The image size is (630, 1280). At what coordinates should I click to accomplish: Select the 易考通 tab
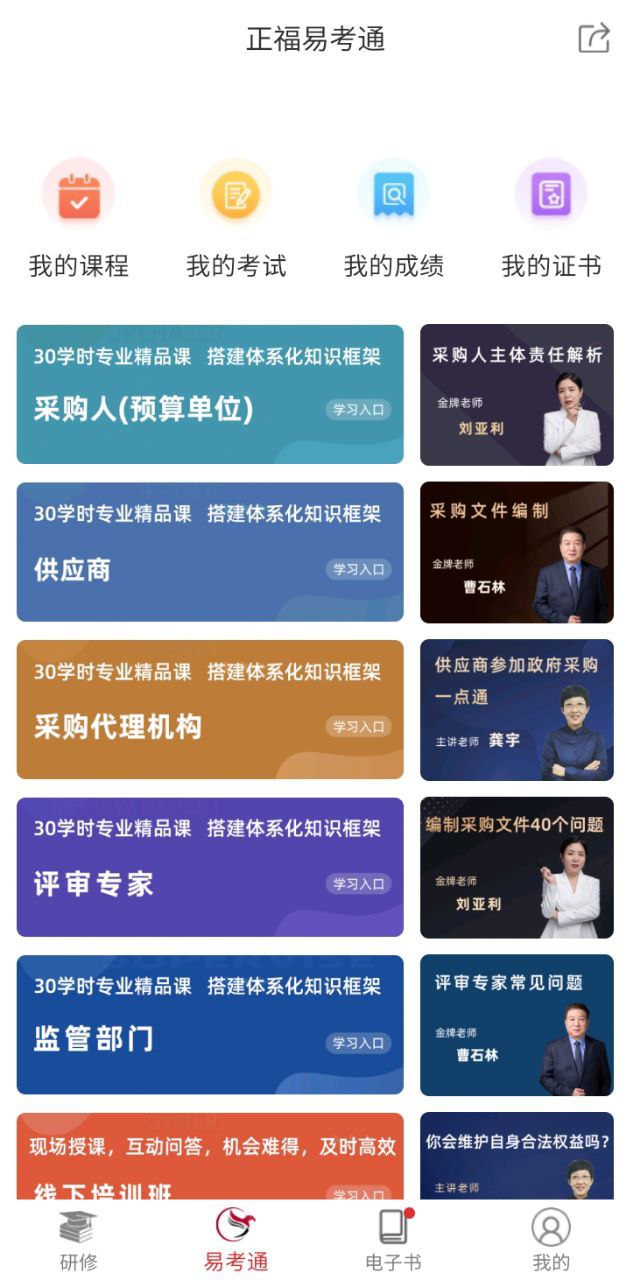236,1240
